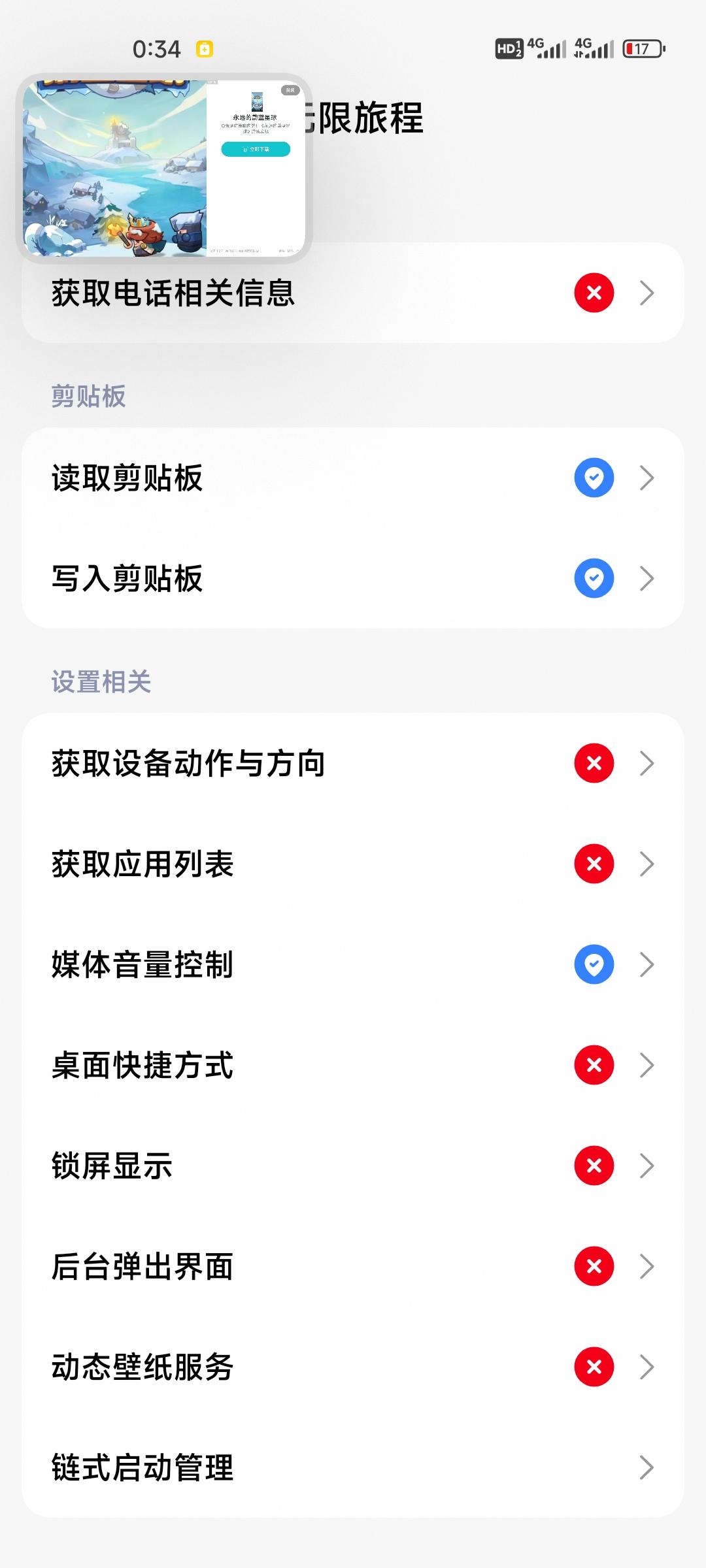Open 读取剪贴板 permission setting
The height and width of the screenshot is (1568, 706).
(353, 478)
